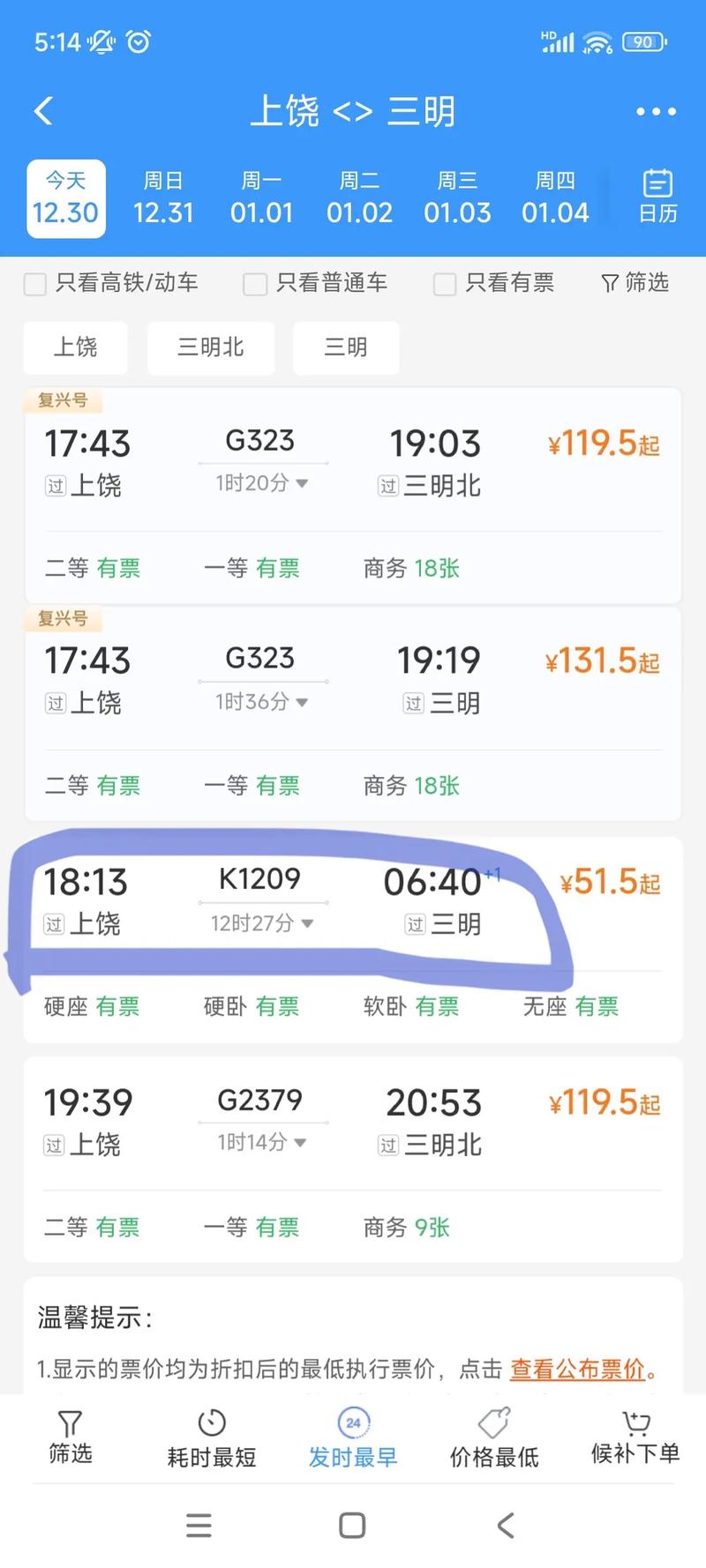
Task: Tap the 筛选 filter at top right
Action: coord(633,282)
